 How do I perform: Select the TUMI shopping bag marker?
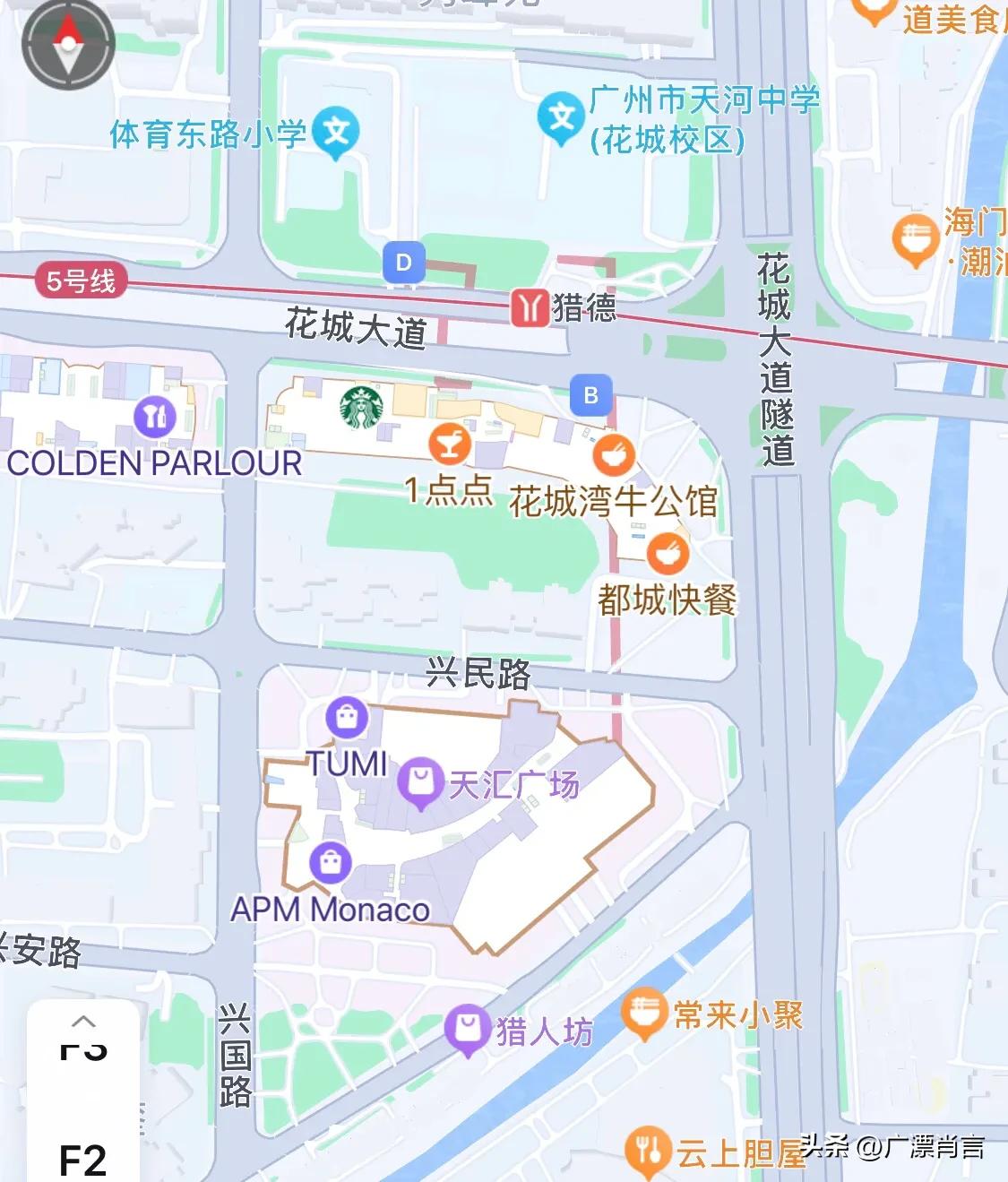coord(348,718)
